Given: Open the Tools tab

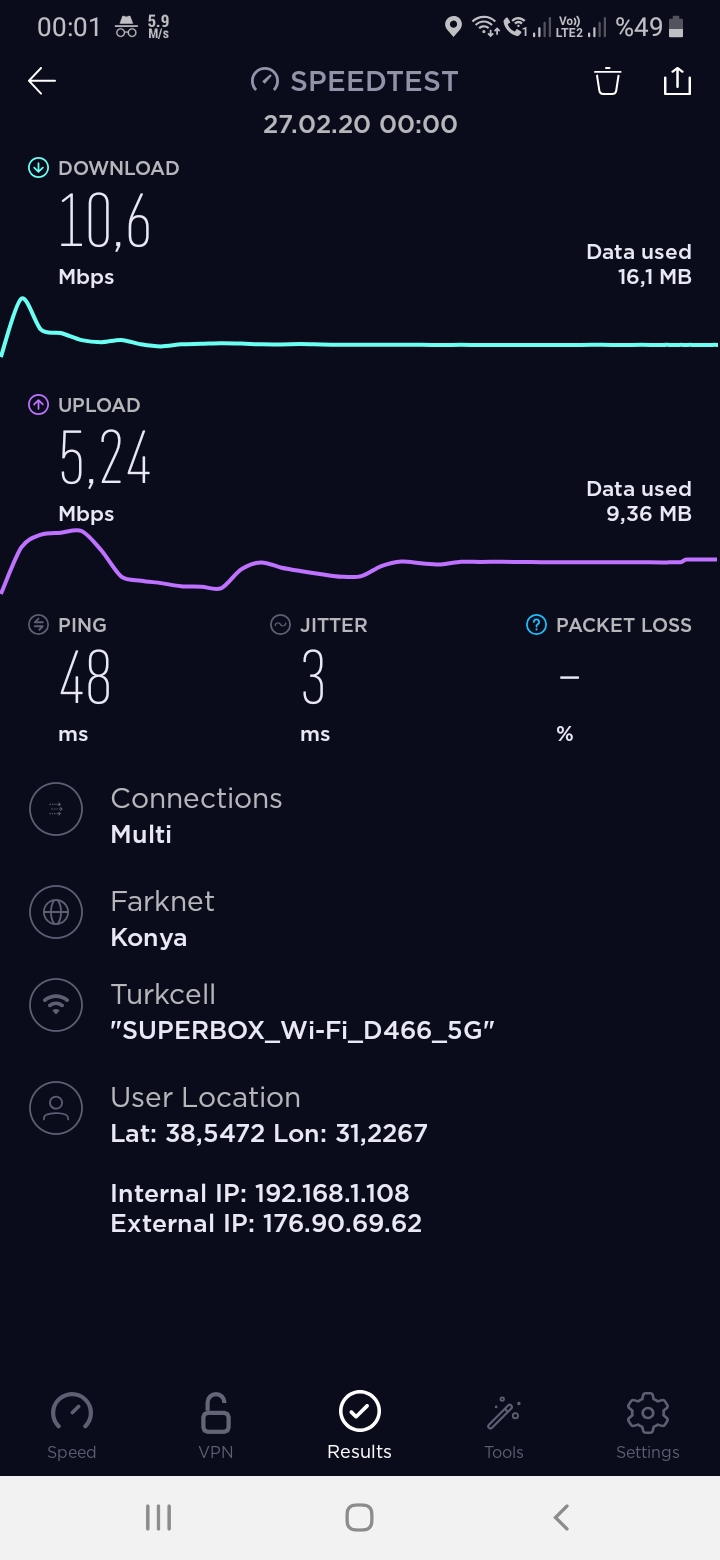Looking at the screenshot, I should pos(504,1426).
